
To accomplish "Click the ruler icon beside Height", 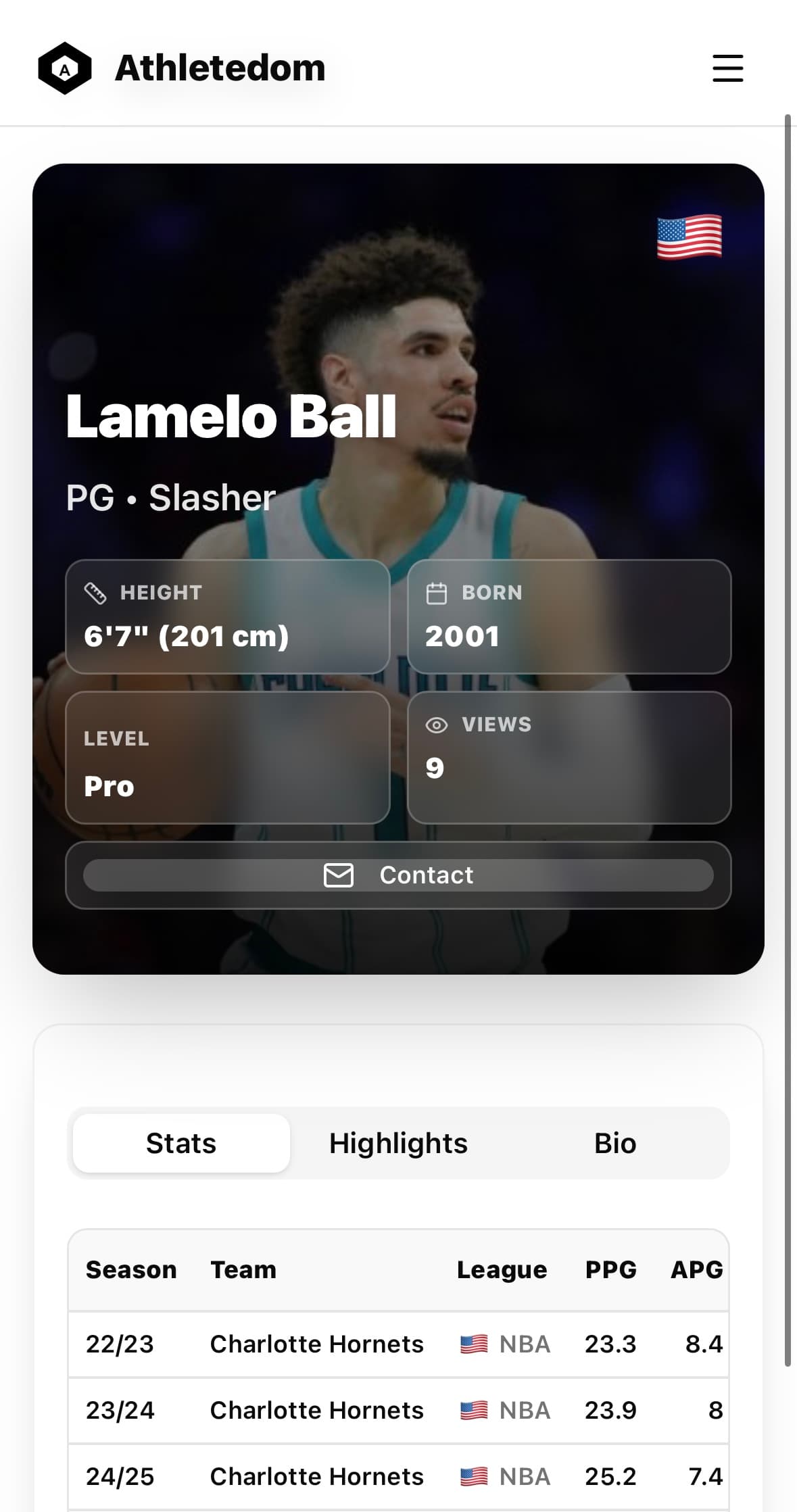I will (97, 593).
